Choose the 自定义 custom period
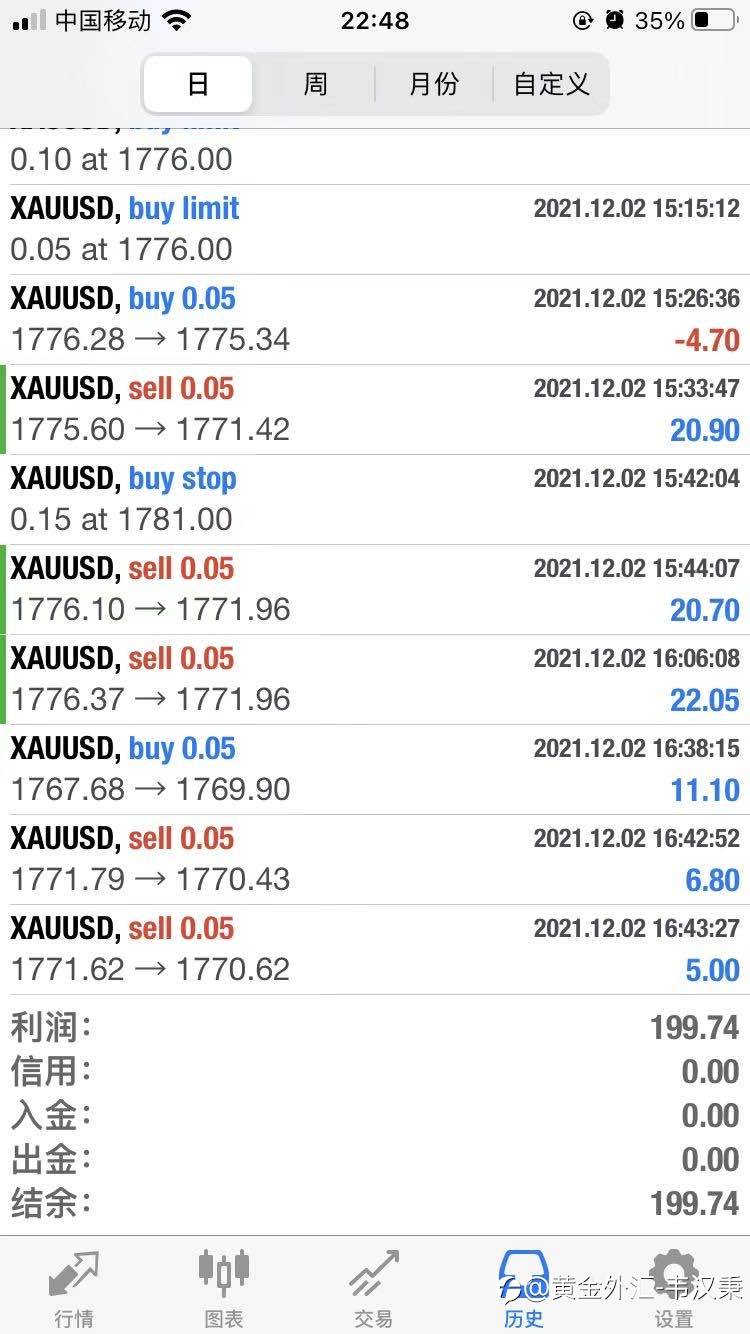 point(551,84)
